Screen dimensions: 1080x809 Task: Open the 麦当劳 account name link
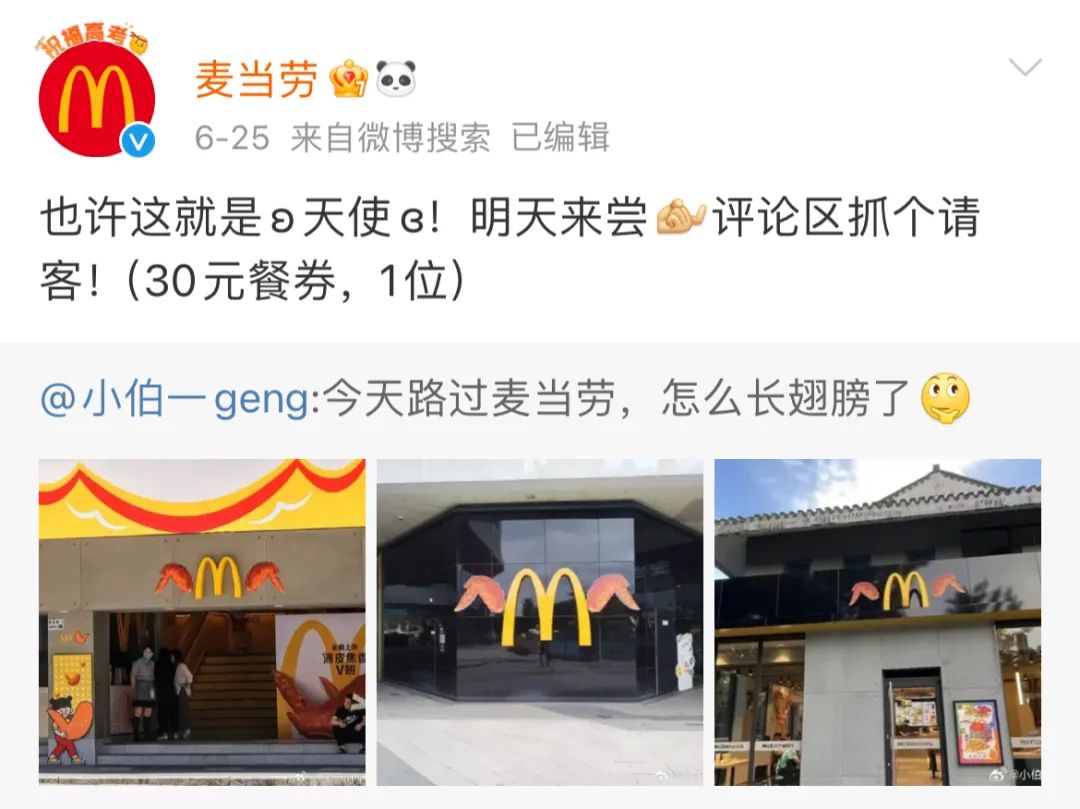[256, 80]
